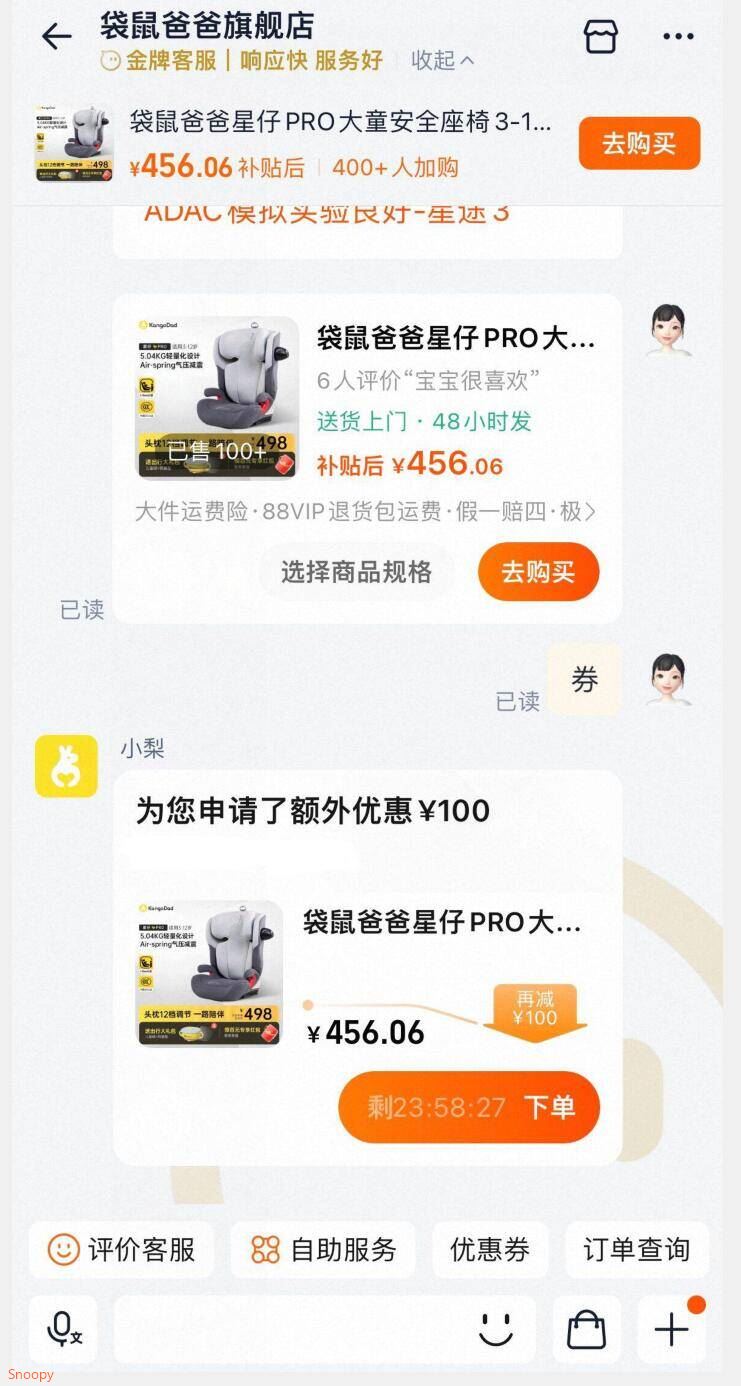Viewport: 741px width, 1386px height.
Task: Open the shopping bag icon
Action: (587, 1330)
